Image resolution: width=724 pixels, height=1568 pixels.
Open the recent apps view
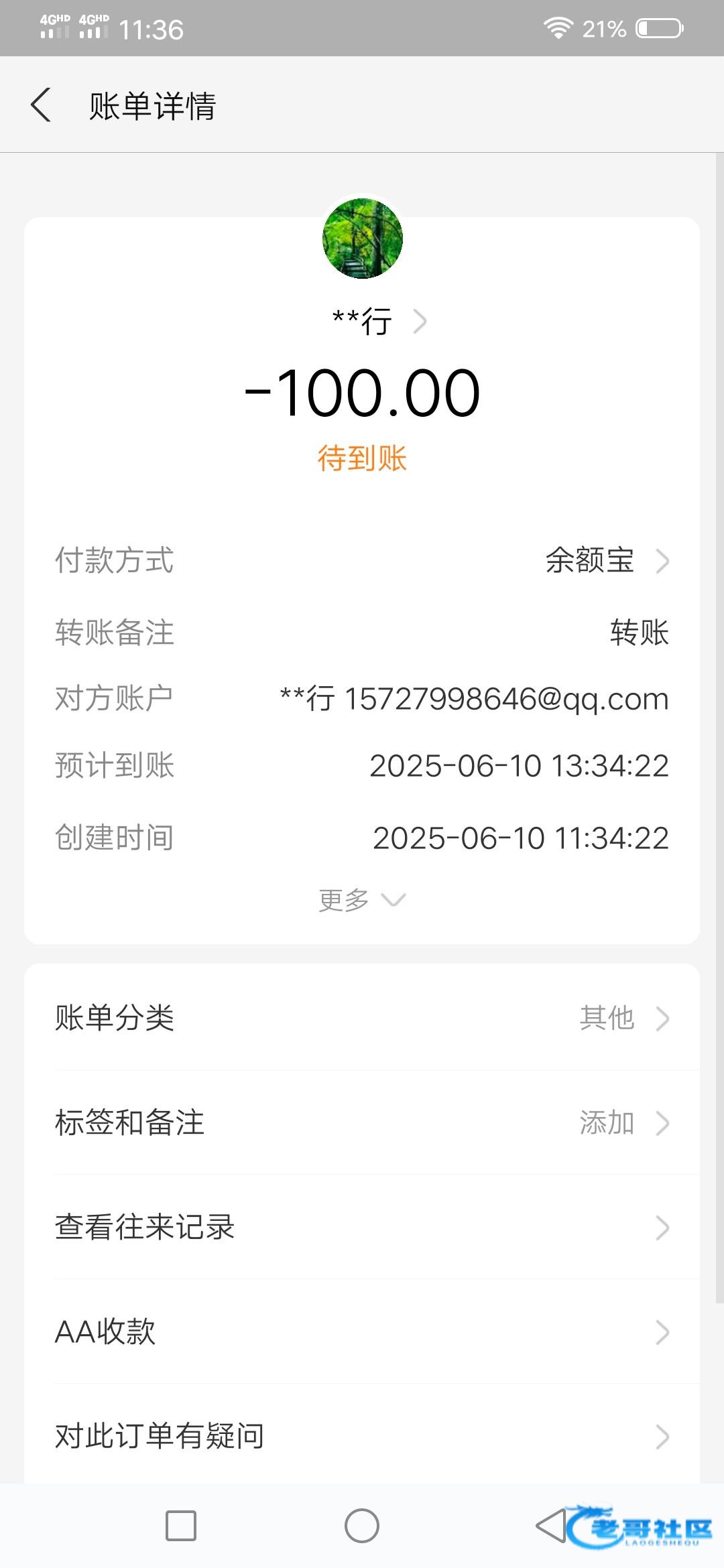click(x=181, y=1526)
